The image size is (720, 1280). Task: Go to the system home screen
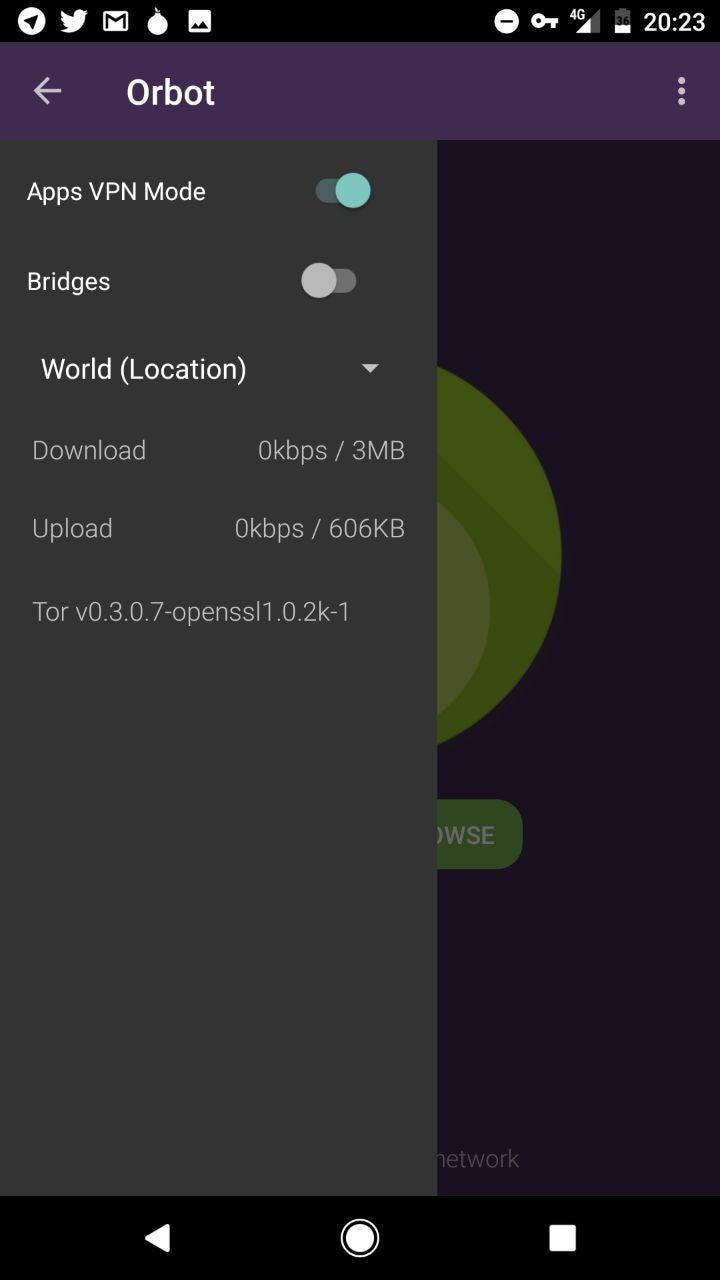pos(360,1238)
